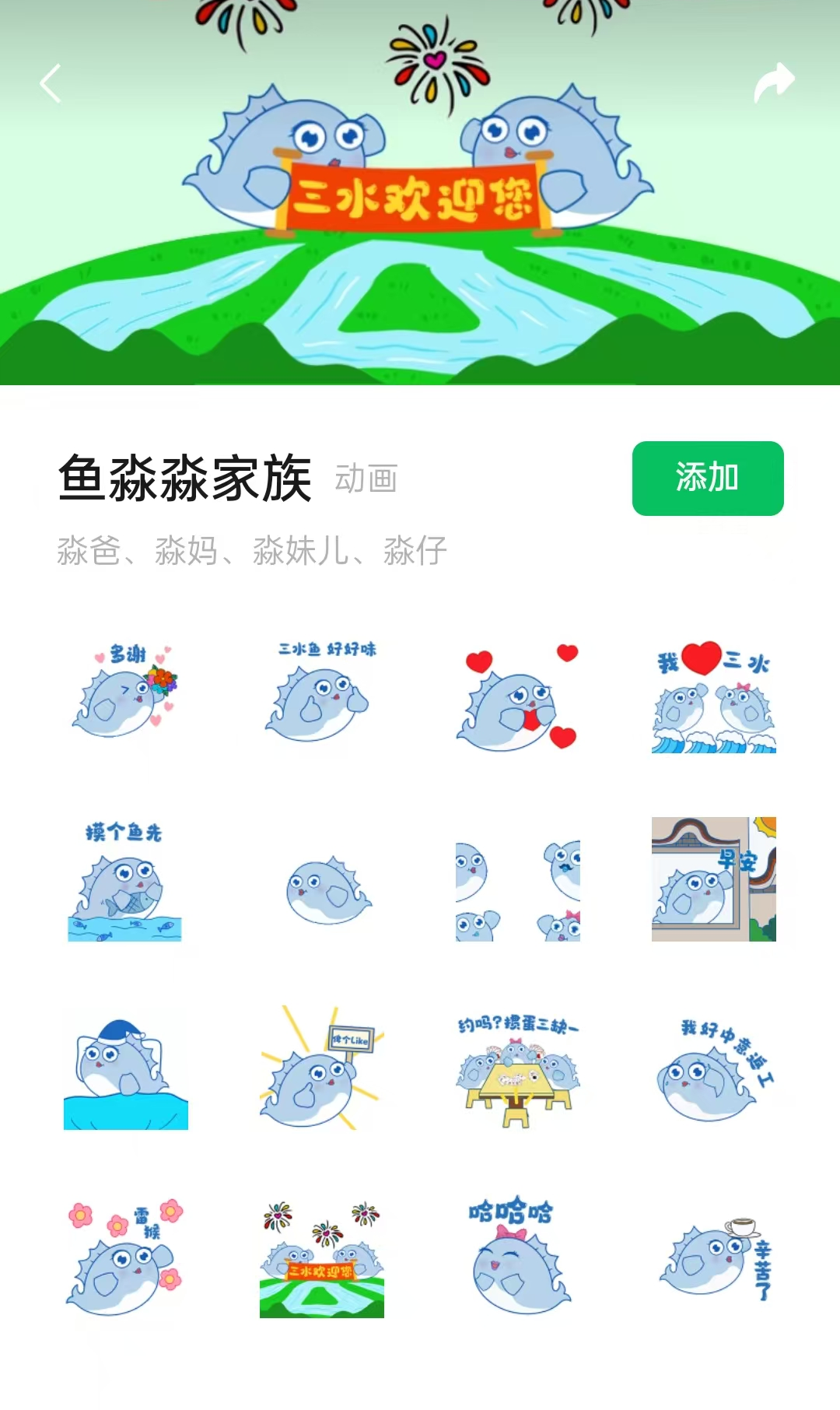This screenshot has width=840, height=1410.
Task: Preview the 给个Like sign sticker
Action: (322, 1068)
